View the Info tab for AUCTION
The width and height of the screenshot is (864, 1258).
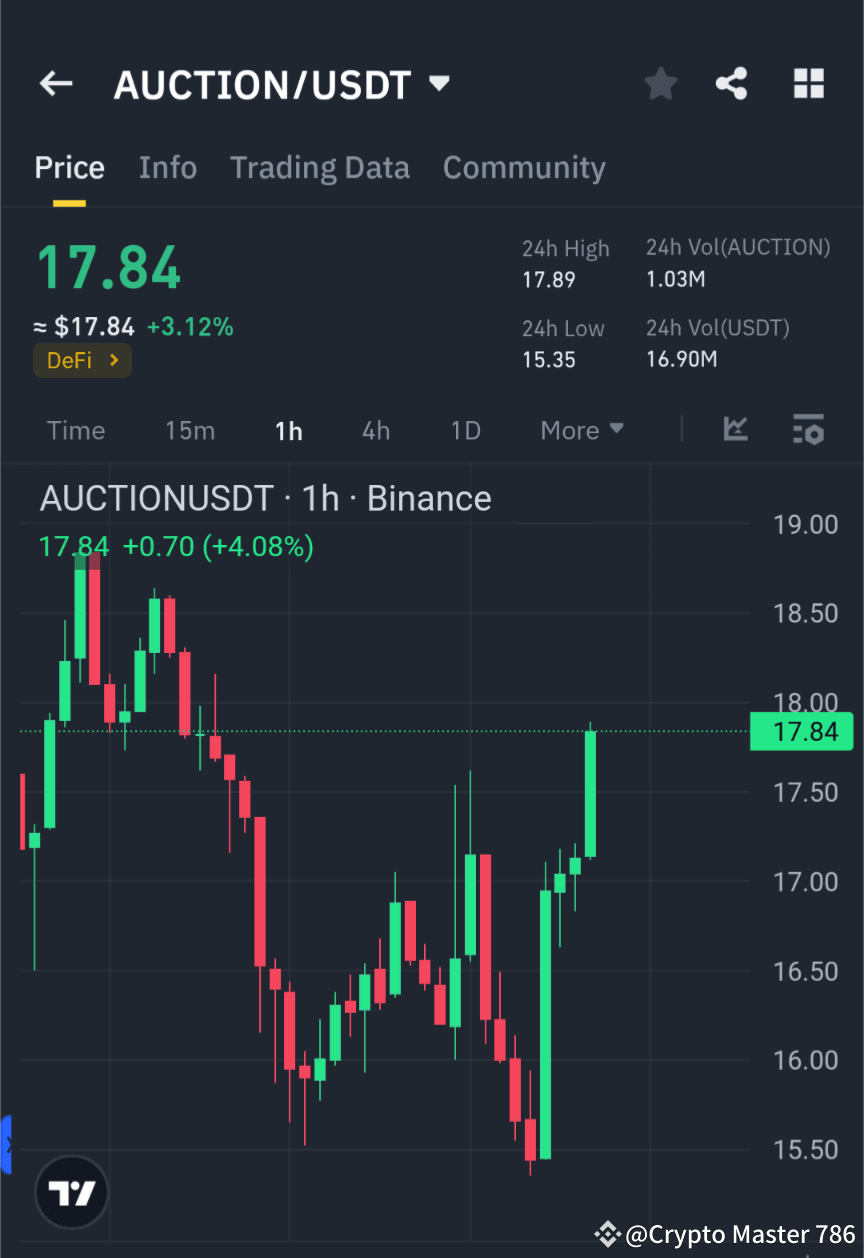click(x=167, y=167)
